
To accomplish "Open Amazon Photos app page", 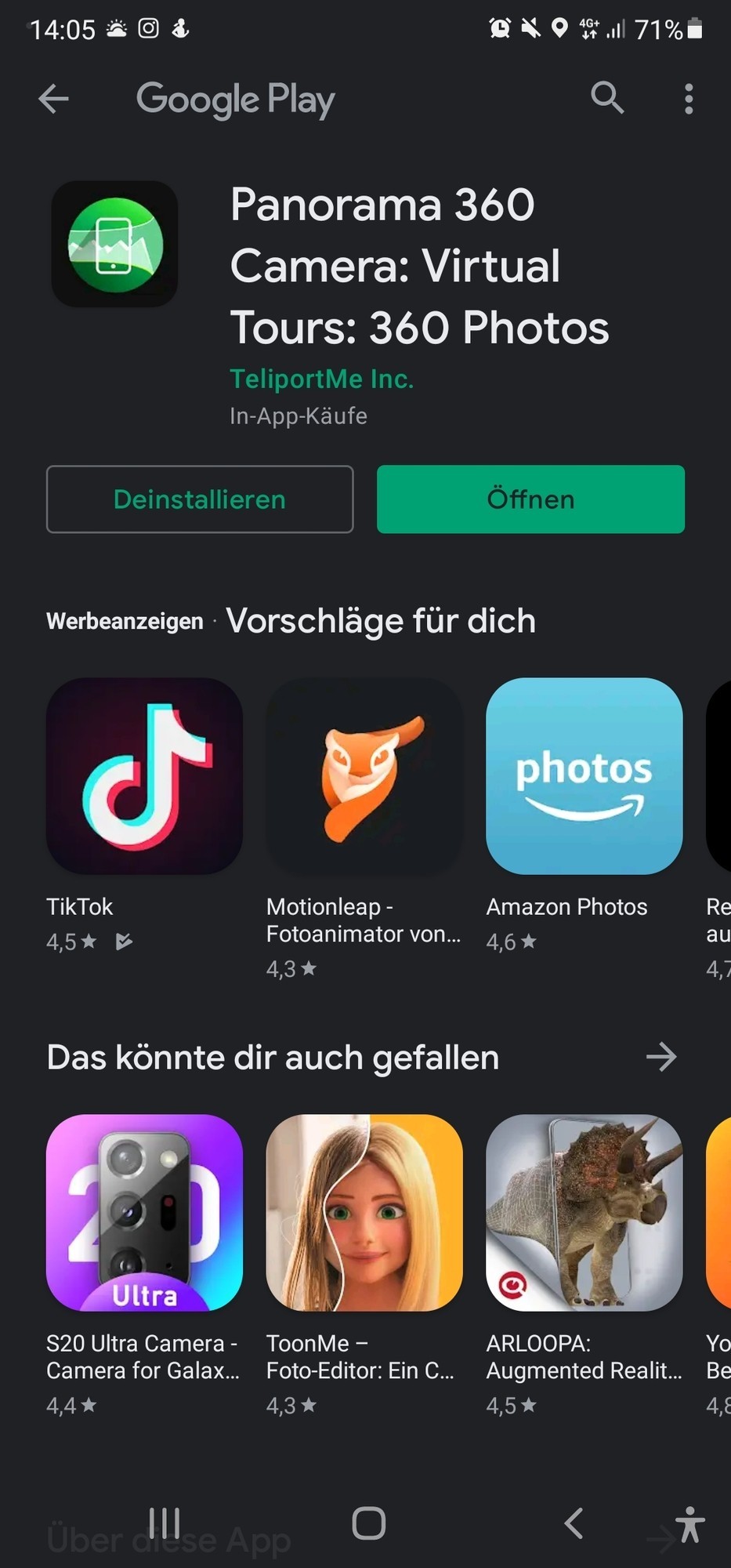I will (x=584, y=776).
